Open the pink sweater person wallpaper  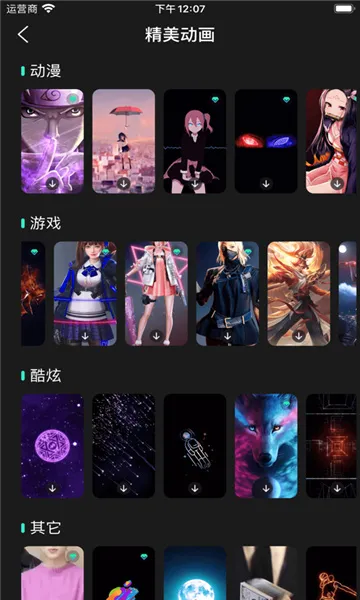pyautogui.click(x=52, y=573)
